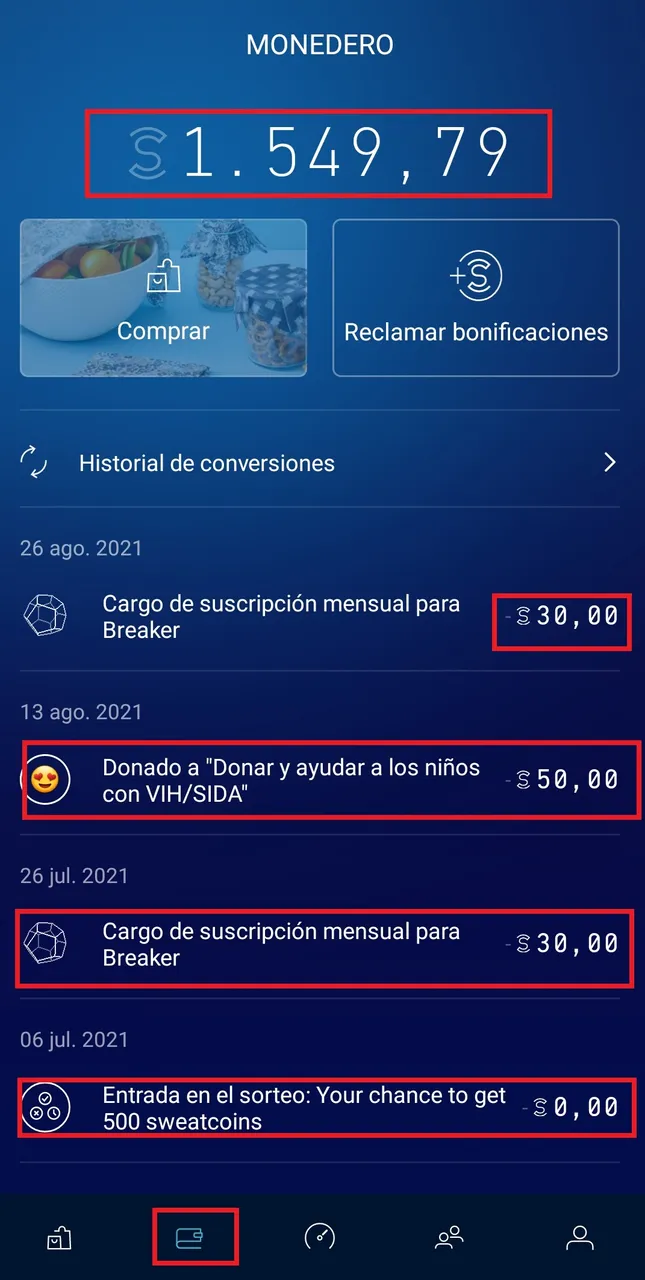
Task: Open the friends tab
Action: pyautogui.click(x=450, y=1238)
